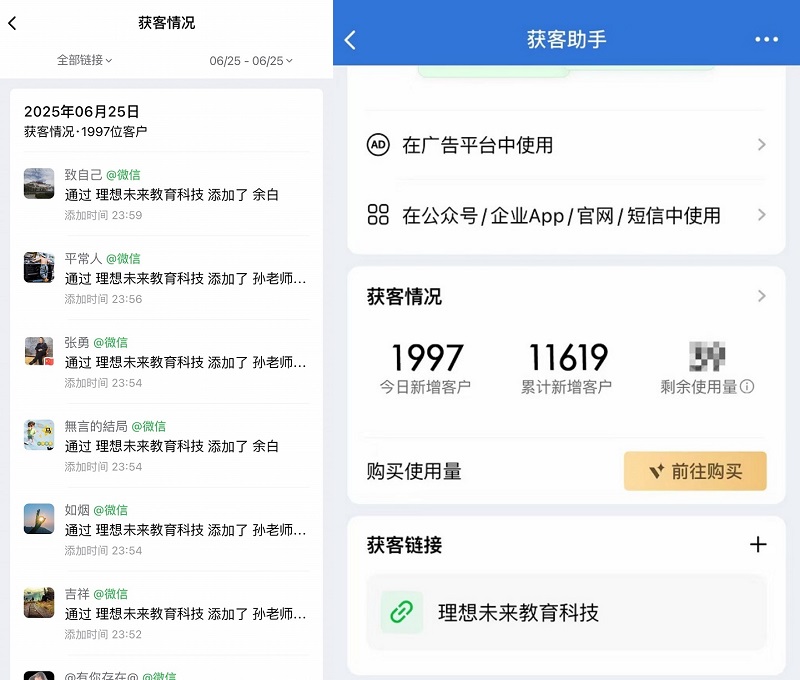Go back from the 获客情况 page
Image resolution: width=800 pixels, height=680 pixels.
[x=12, y=23]
